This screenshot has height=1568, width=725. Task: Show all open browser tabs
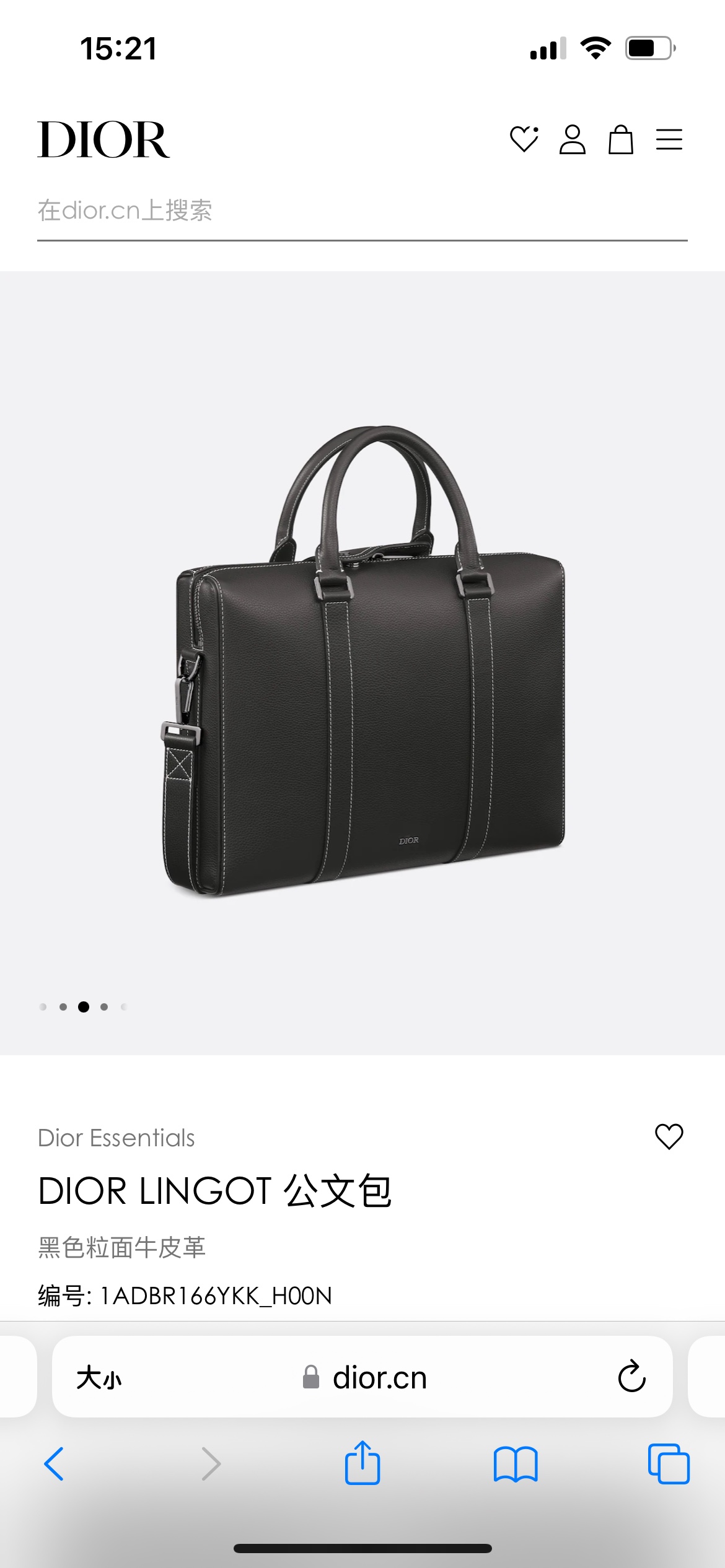(x=669, y=1464)
